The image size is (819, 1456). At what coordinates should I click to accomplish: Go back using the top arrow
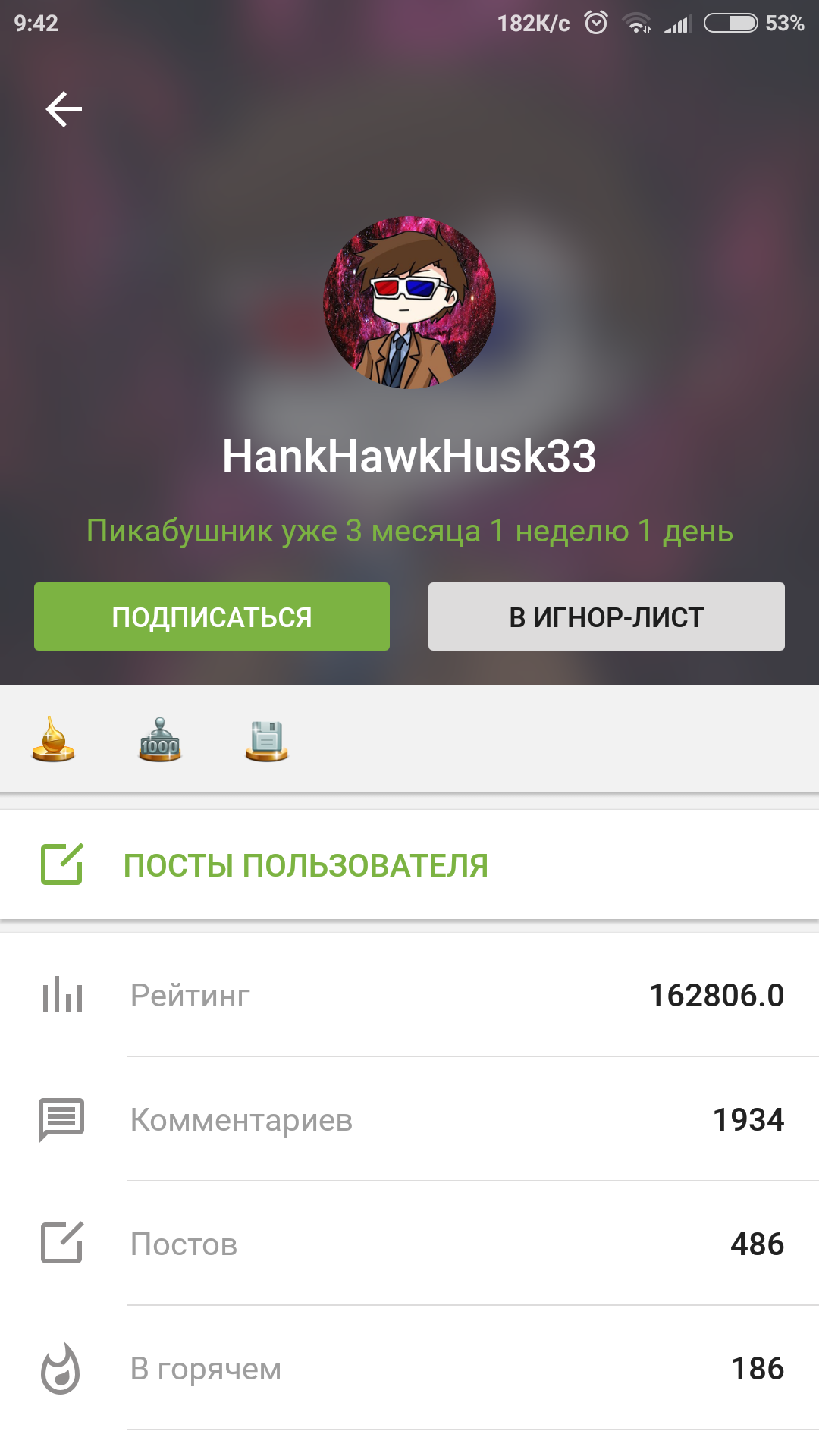coord(64,109)
